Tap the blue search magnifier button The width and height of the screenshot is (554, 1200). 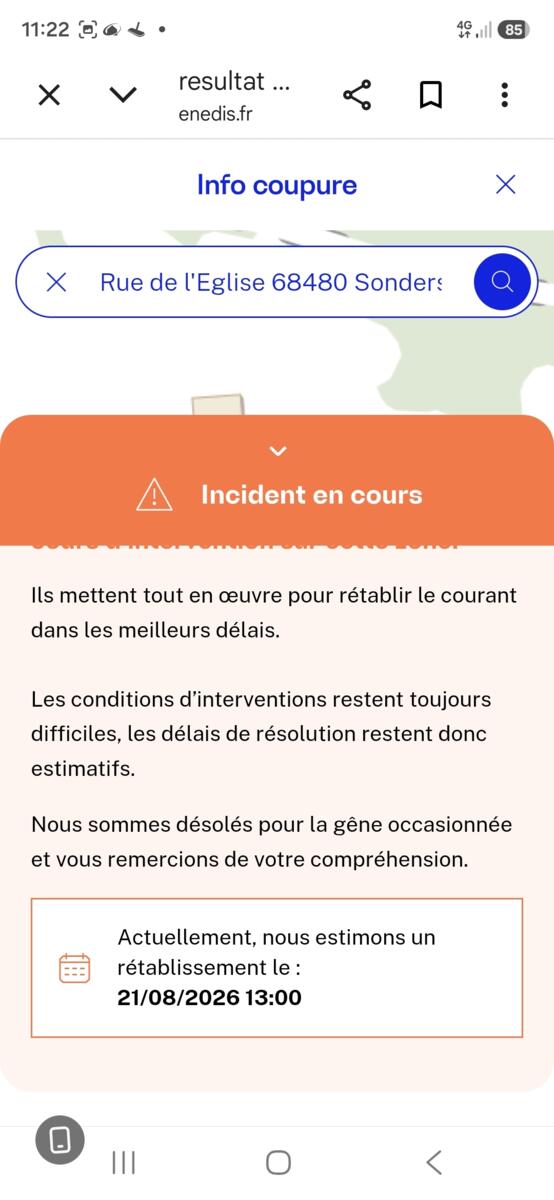click(502, 282)
